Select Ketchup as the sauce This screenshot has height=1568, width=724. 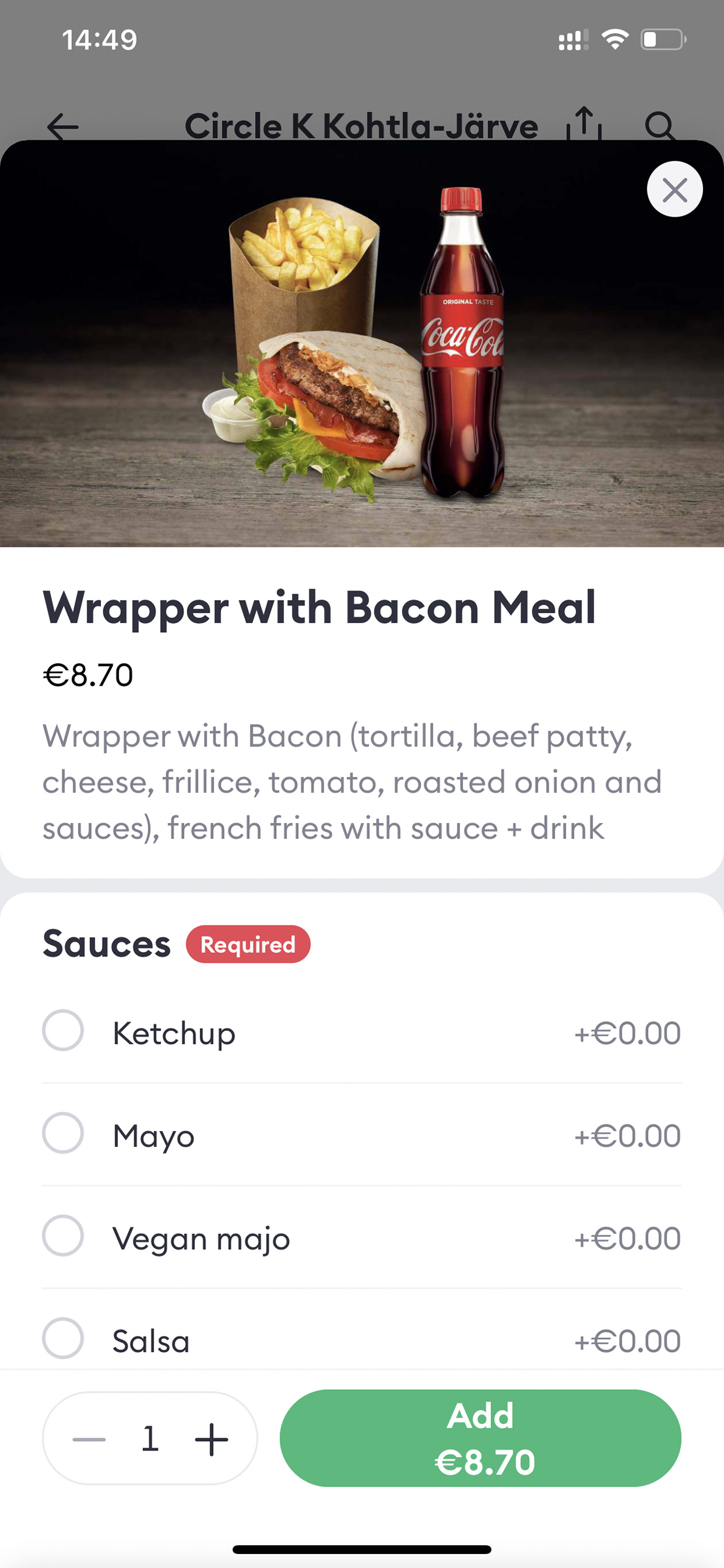(361, 1032)
